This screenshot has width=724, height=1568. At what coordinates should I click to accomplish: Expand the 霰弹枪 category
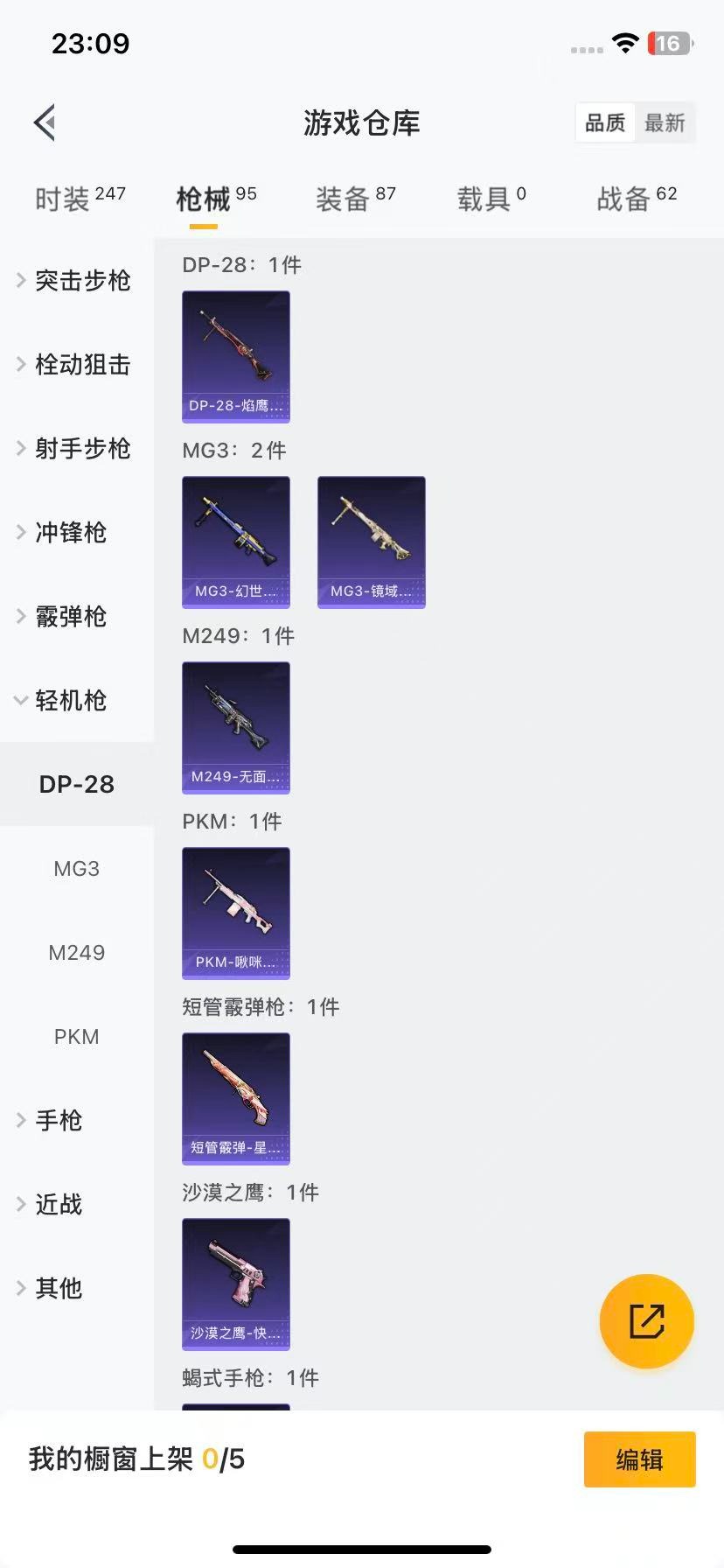point(70,616)
